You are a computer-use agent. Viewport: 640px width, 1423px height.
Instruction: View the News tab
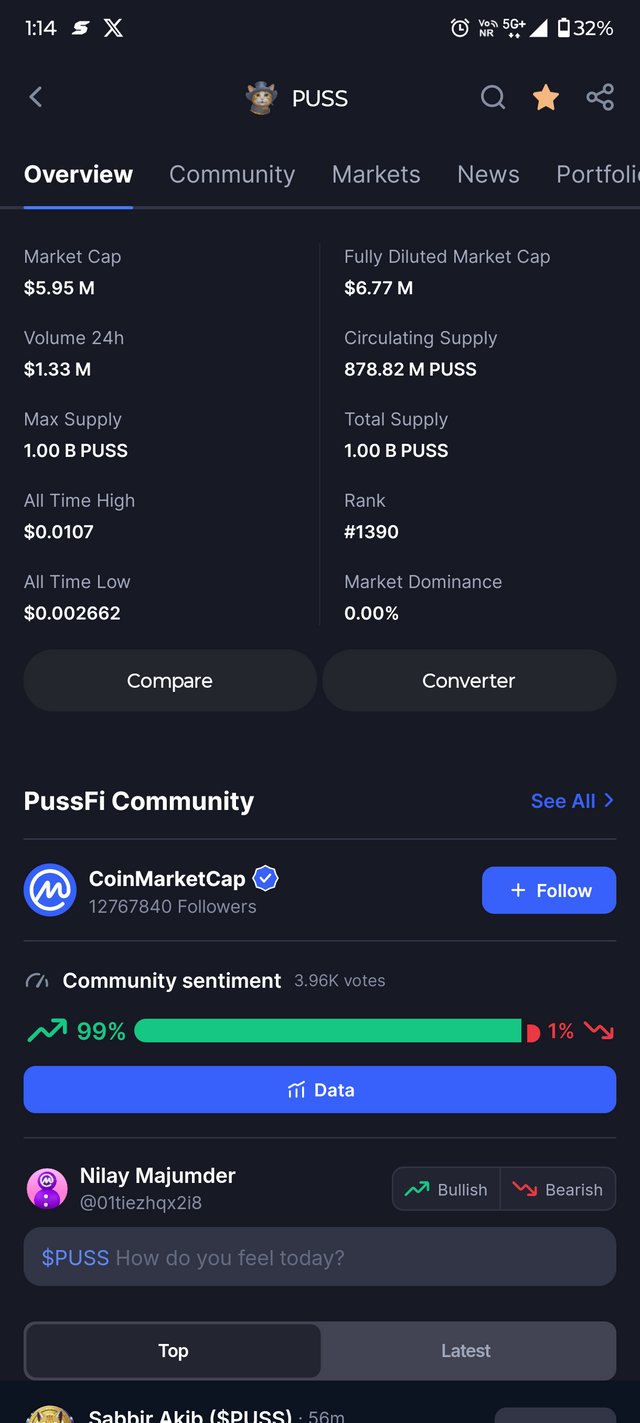tap(488, 174)
